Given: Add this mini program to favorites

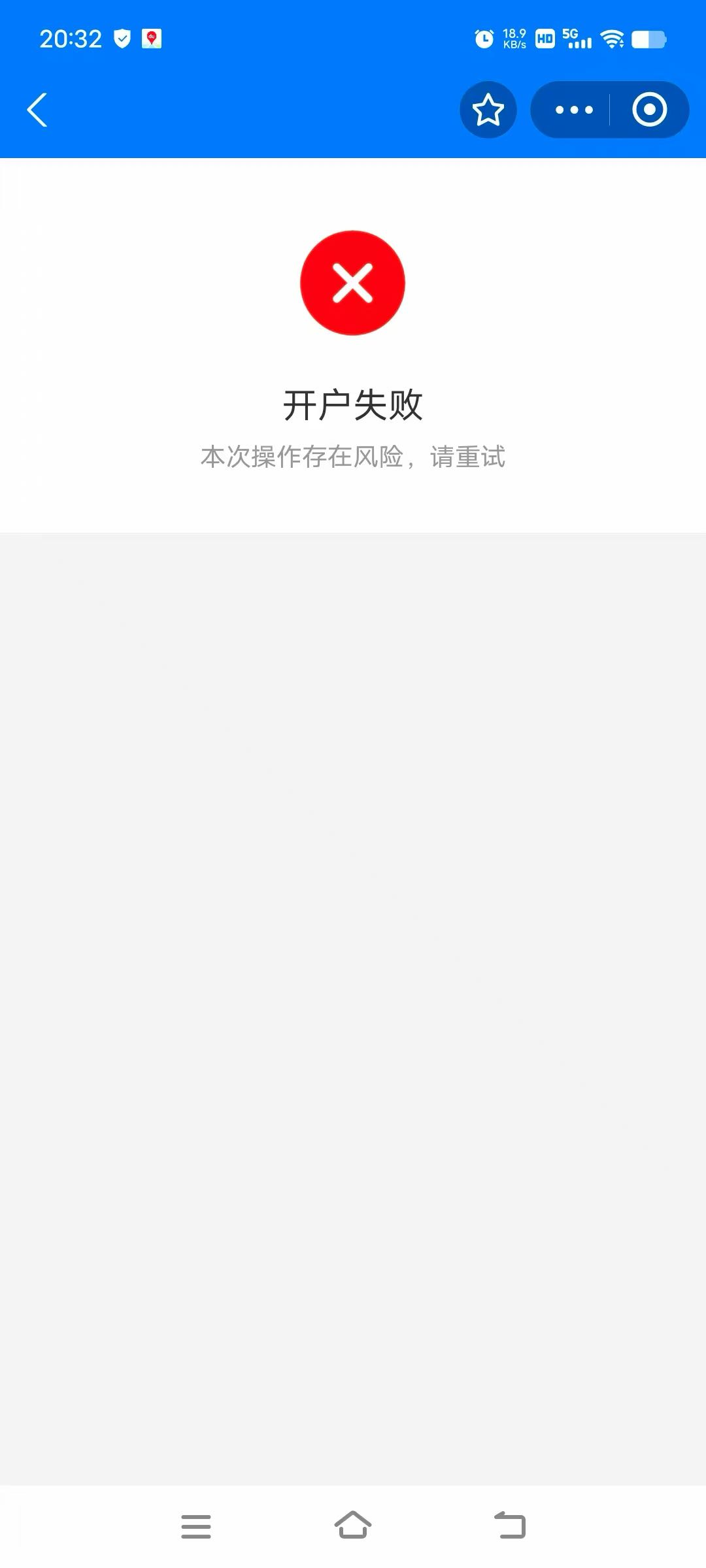Looking at the screenshot, I should click(488, 110).
